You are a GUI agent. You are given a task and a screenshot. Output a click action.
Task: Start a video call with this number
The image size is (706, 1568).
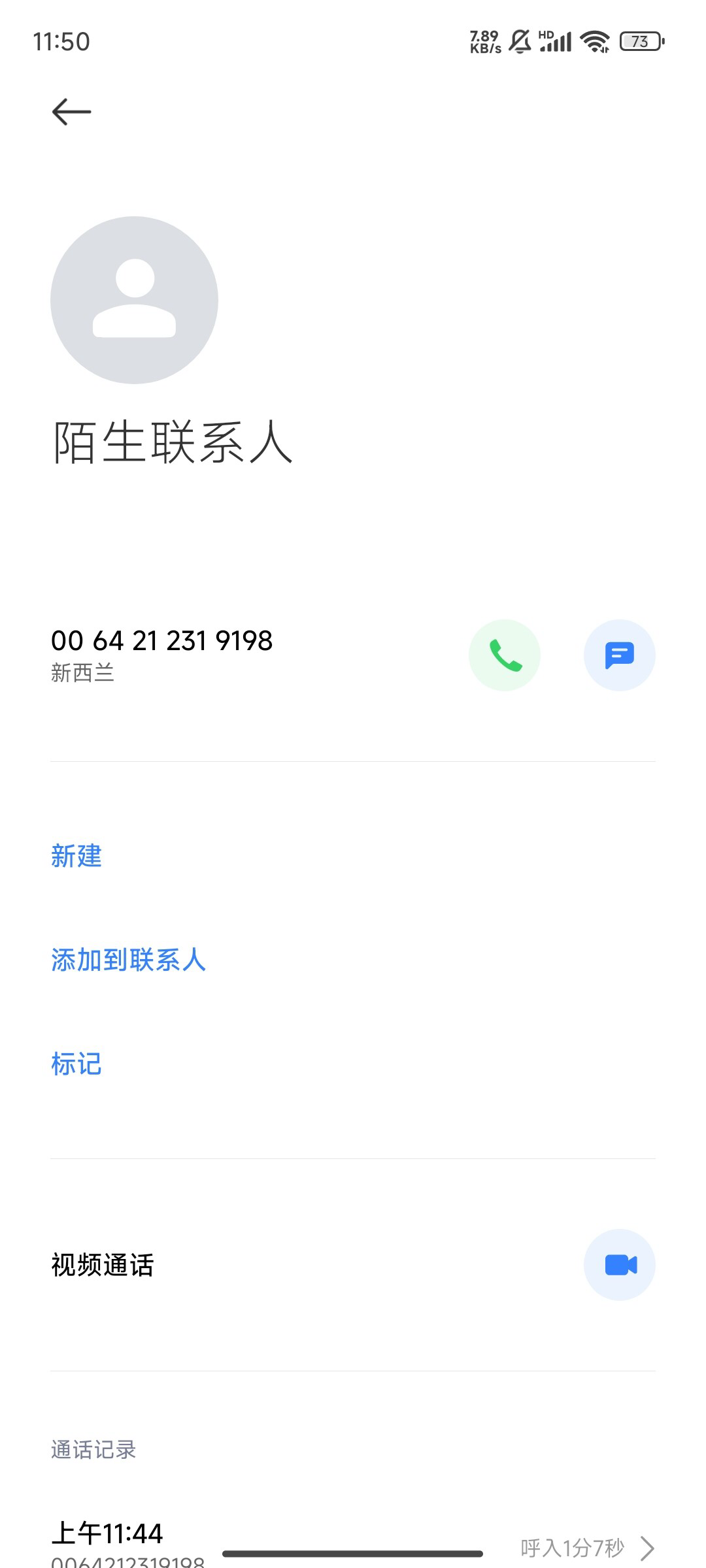coord(619,1265)
